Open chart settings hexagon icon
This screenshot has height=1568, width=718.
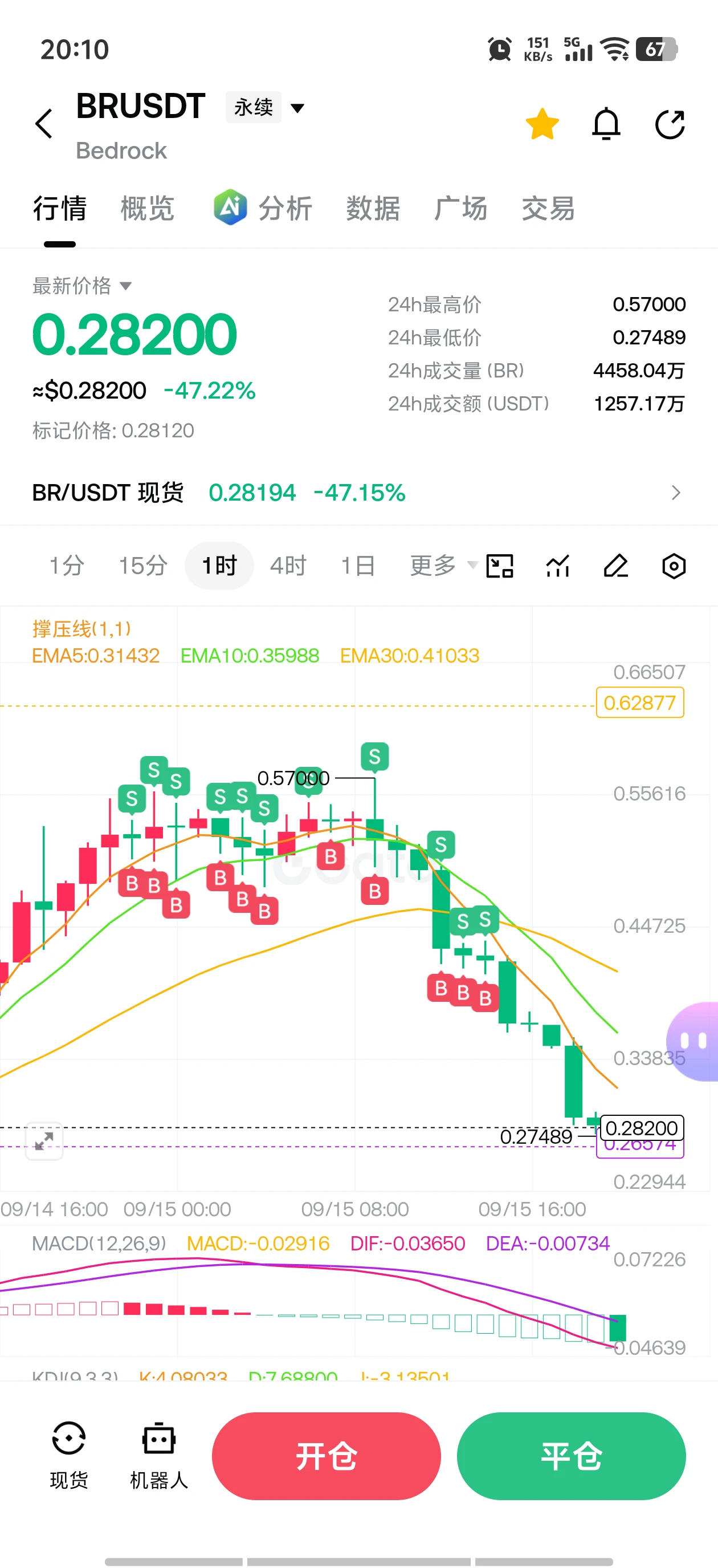point(674,566)
